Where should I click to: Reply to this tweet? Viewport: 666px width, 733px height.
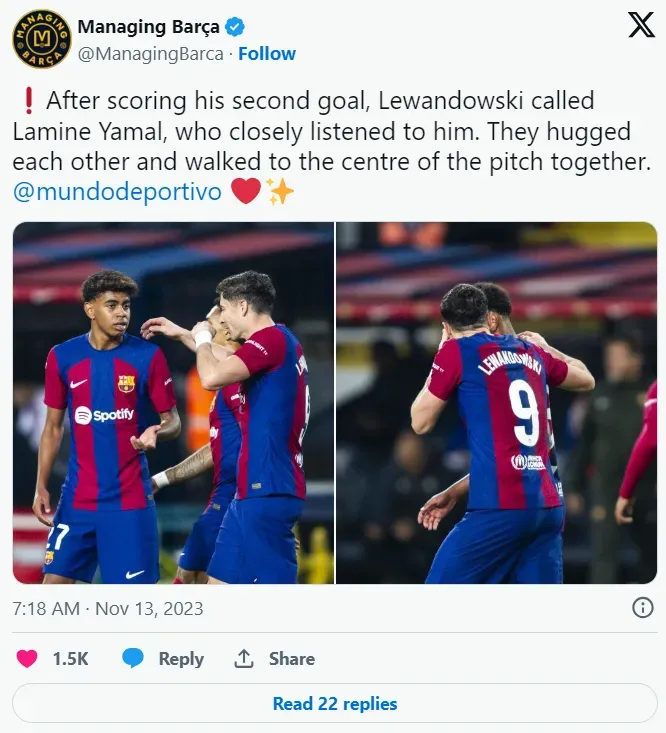point(163,659)
